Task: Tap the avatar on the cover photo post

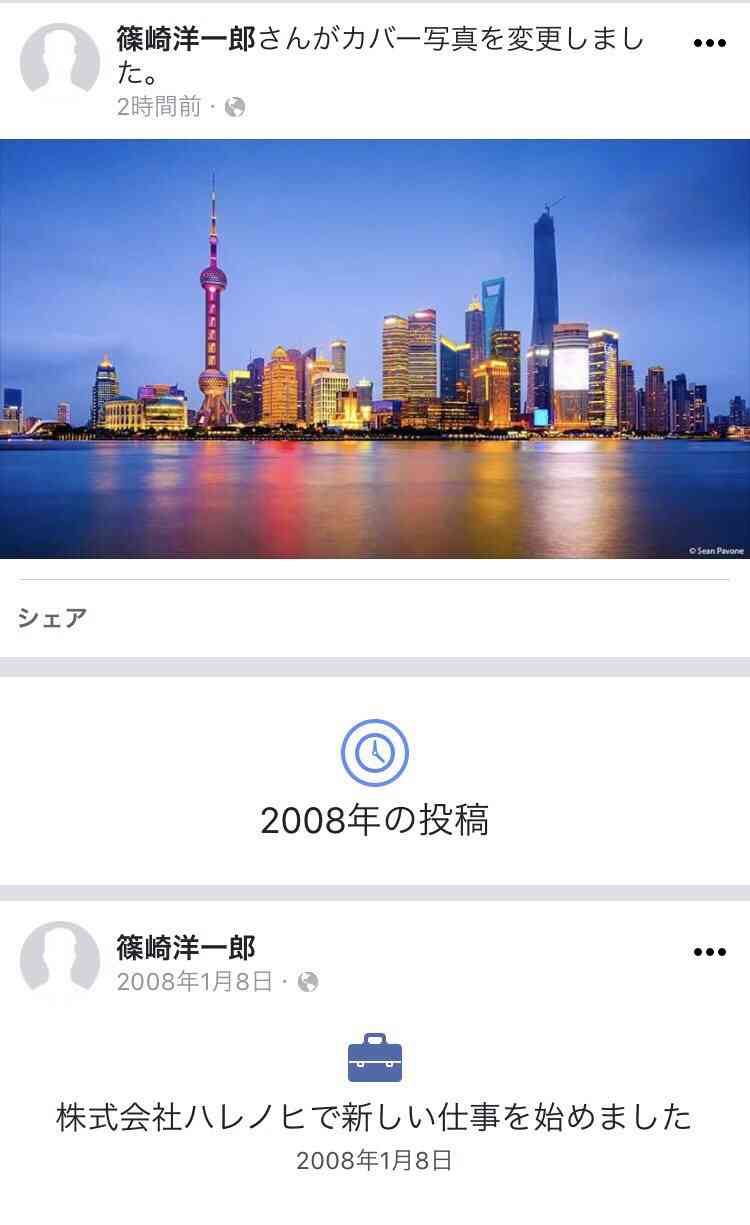Action: [x=60, y=62]
